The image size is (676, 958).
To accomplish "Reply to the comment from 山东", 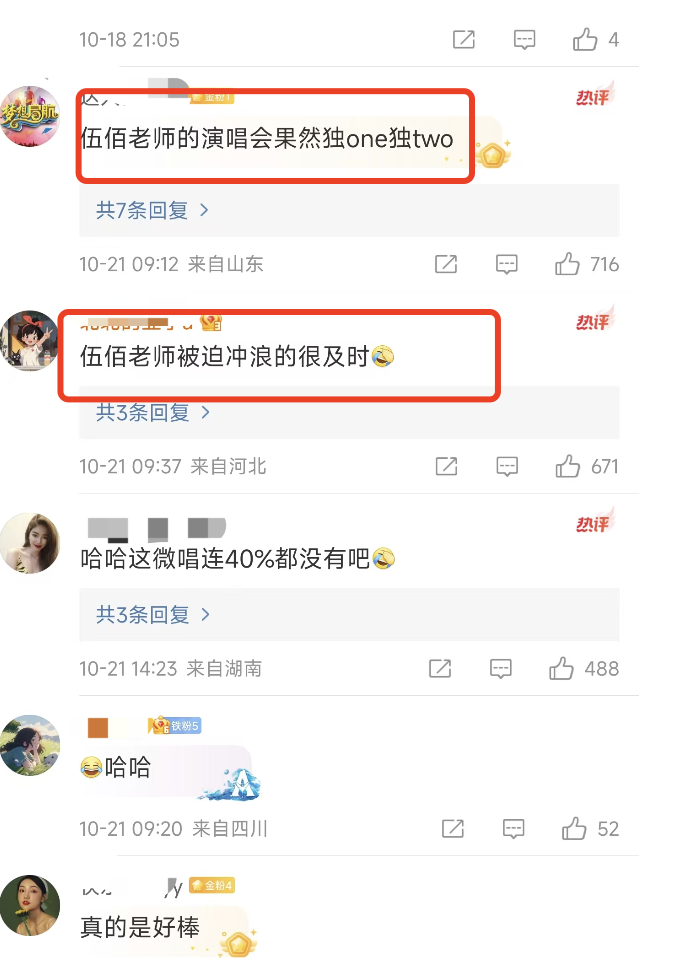I will [x=507, y=265].
